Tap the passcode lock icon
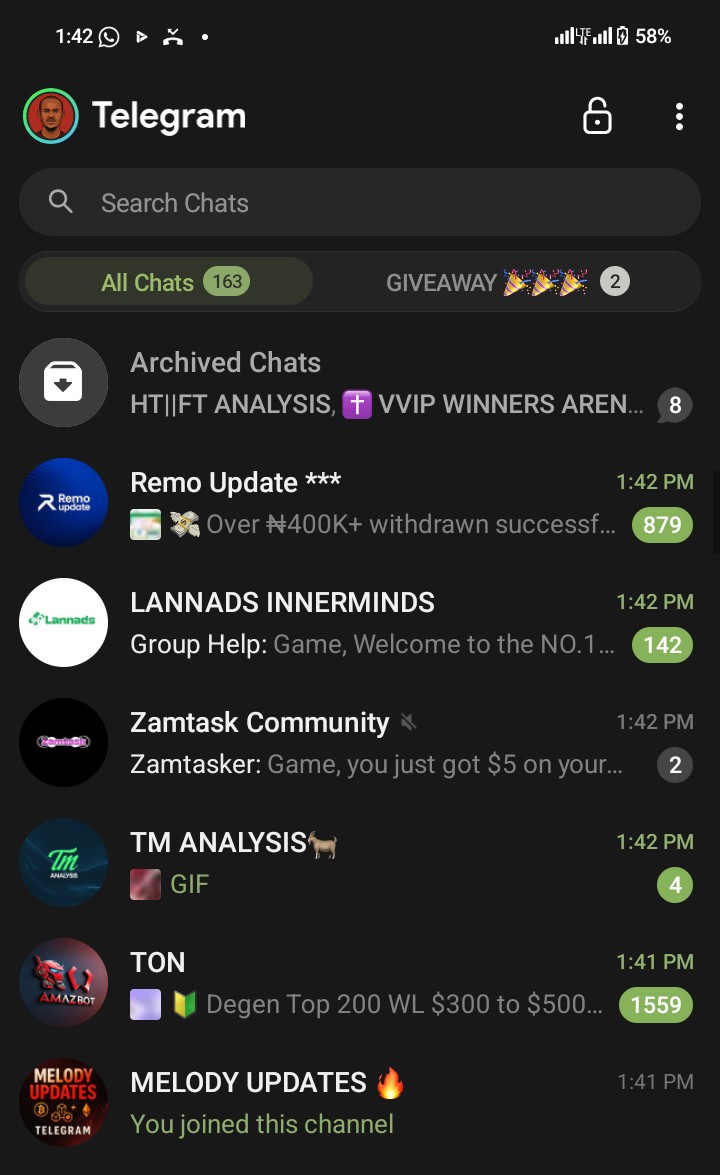The width and height of the screenshot is (720, 1175). pyautogui.click(x=597, y=117)
